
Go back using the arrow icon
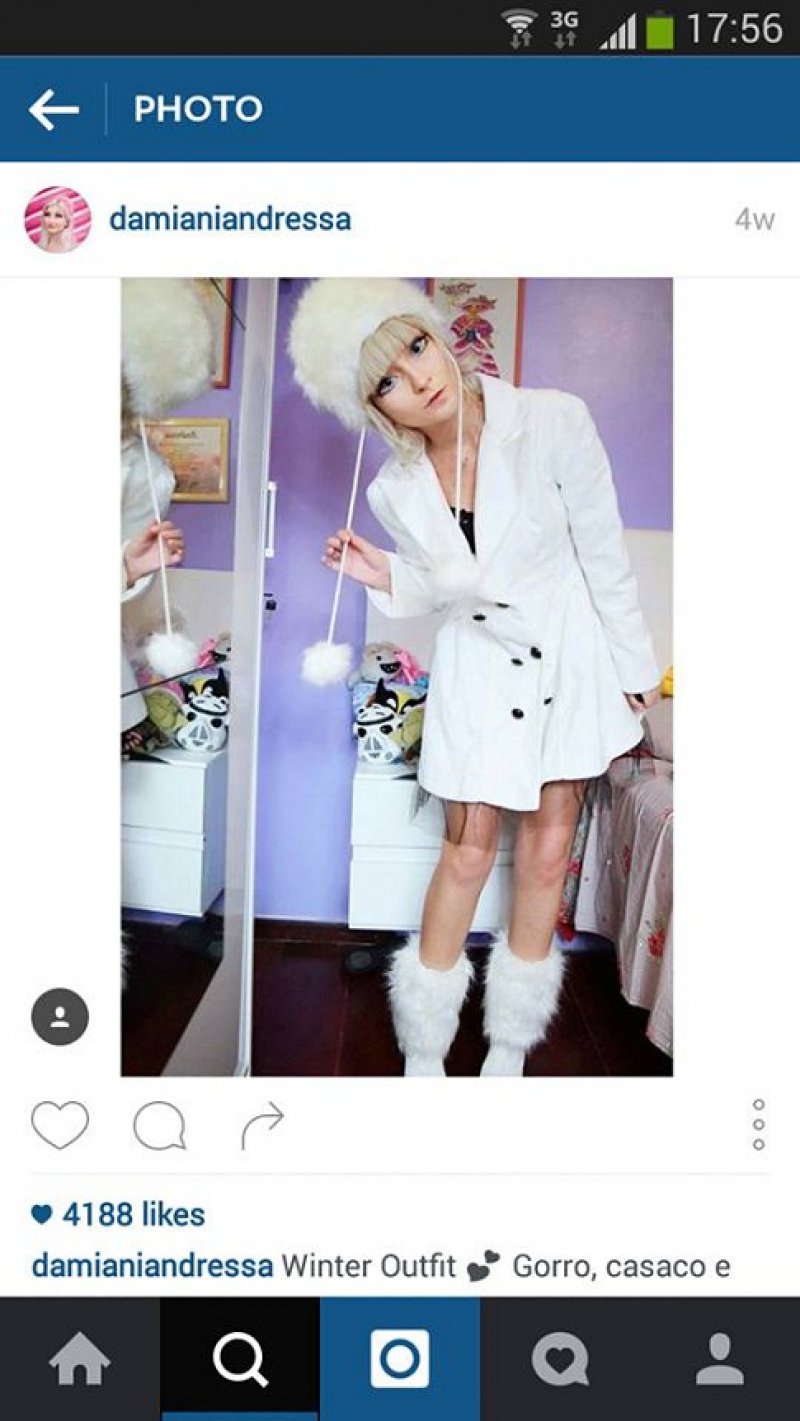[53, 109]
